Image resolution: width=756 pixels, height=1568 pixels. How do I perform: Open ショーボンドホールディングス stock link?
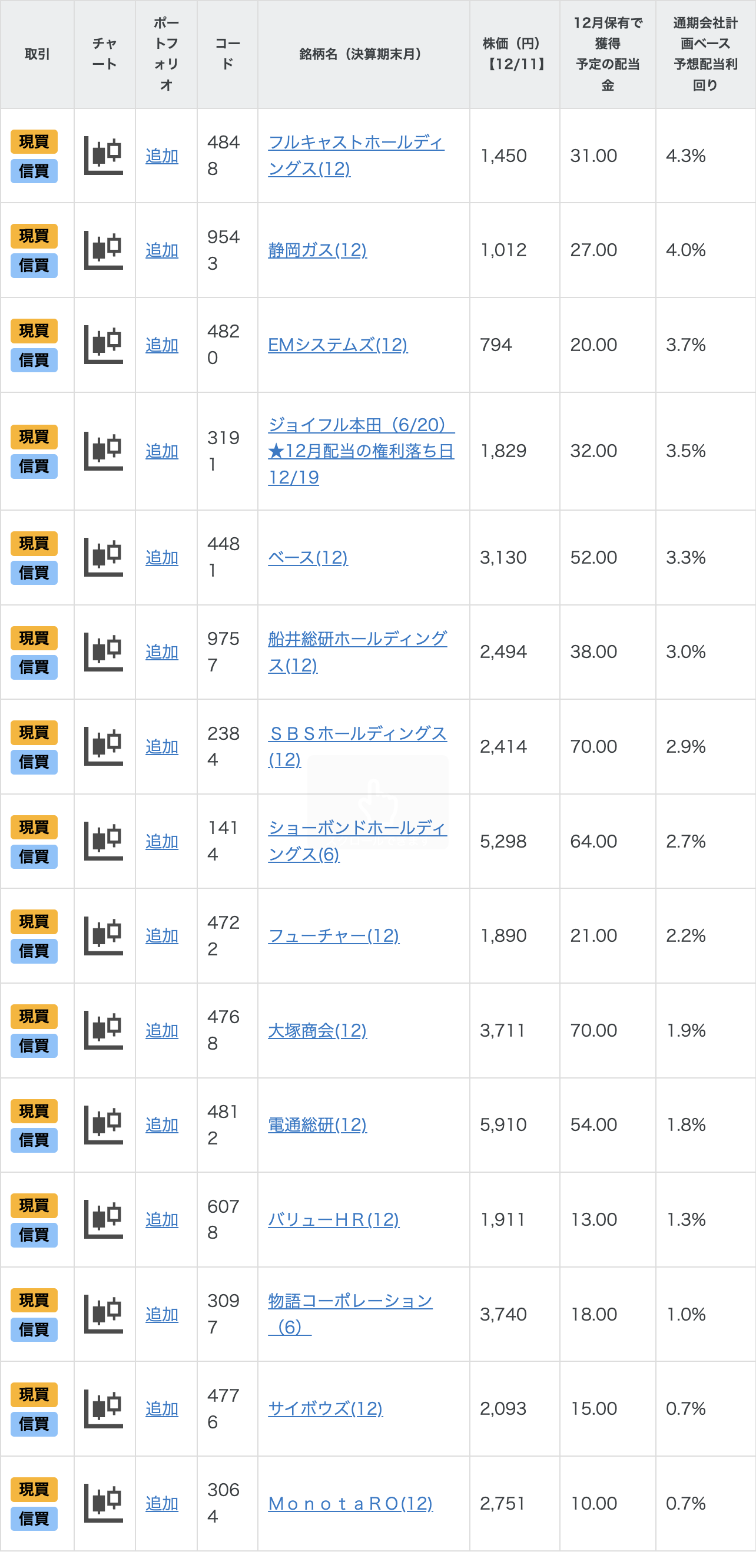pos(357,841)
